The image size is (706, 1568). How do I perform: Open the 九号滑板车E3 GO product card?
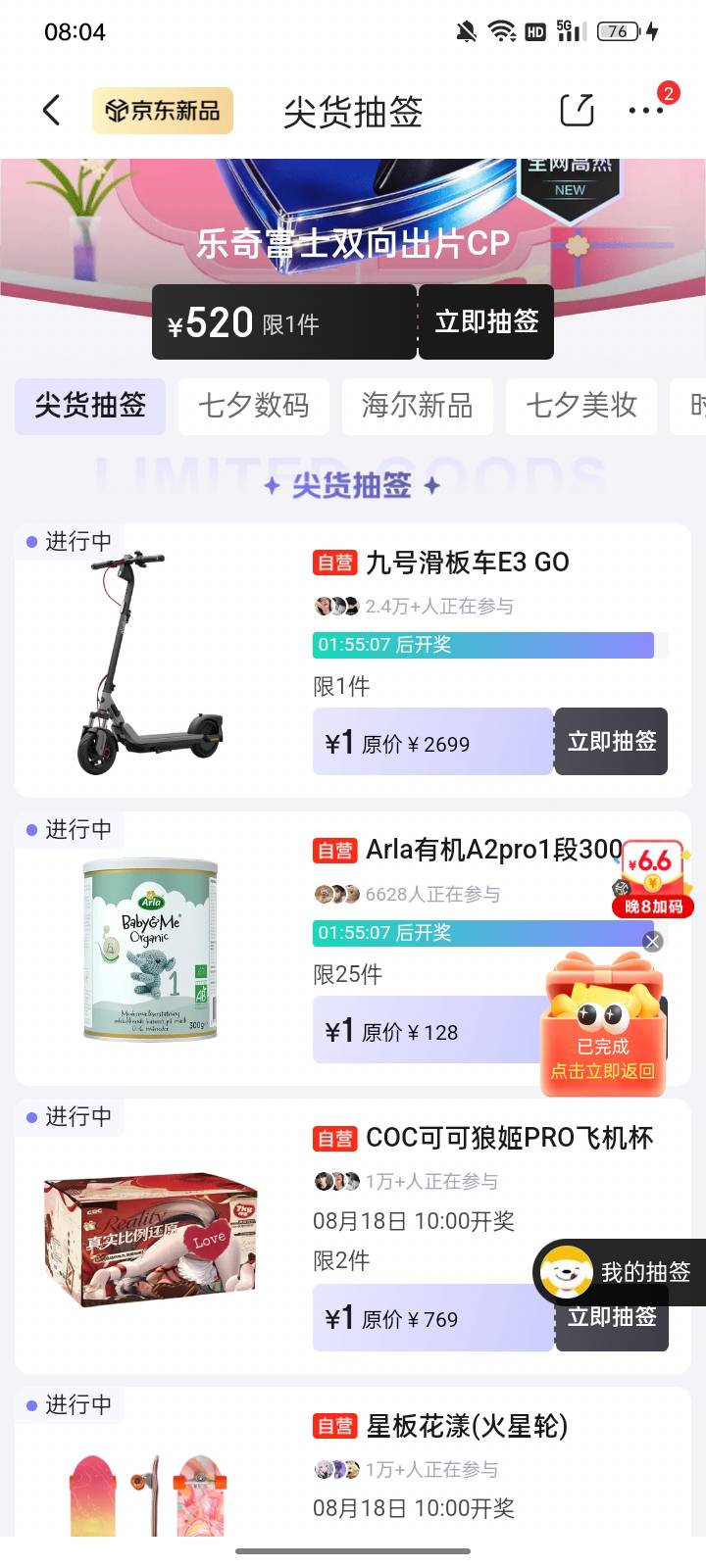click(x=353, y=661)
